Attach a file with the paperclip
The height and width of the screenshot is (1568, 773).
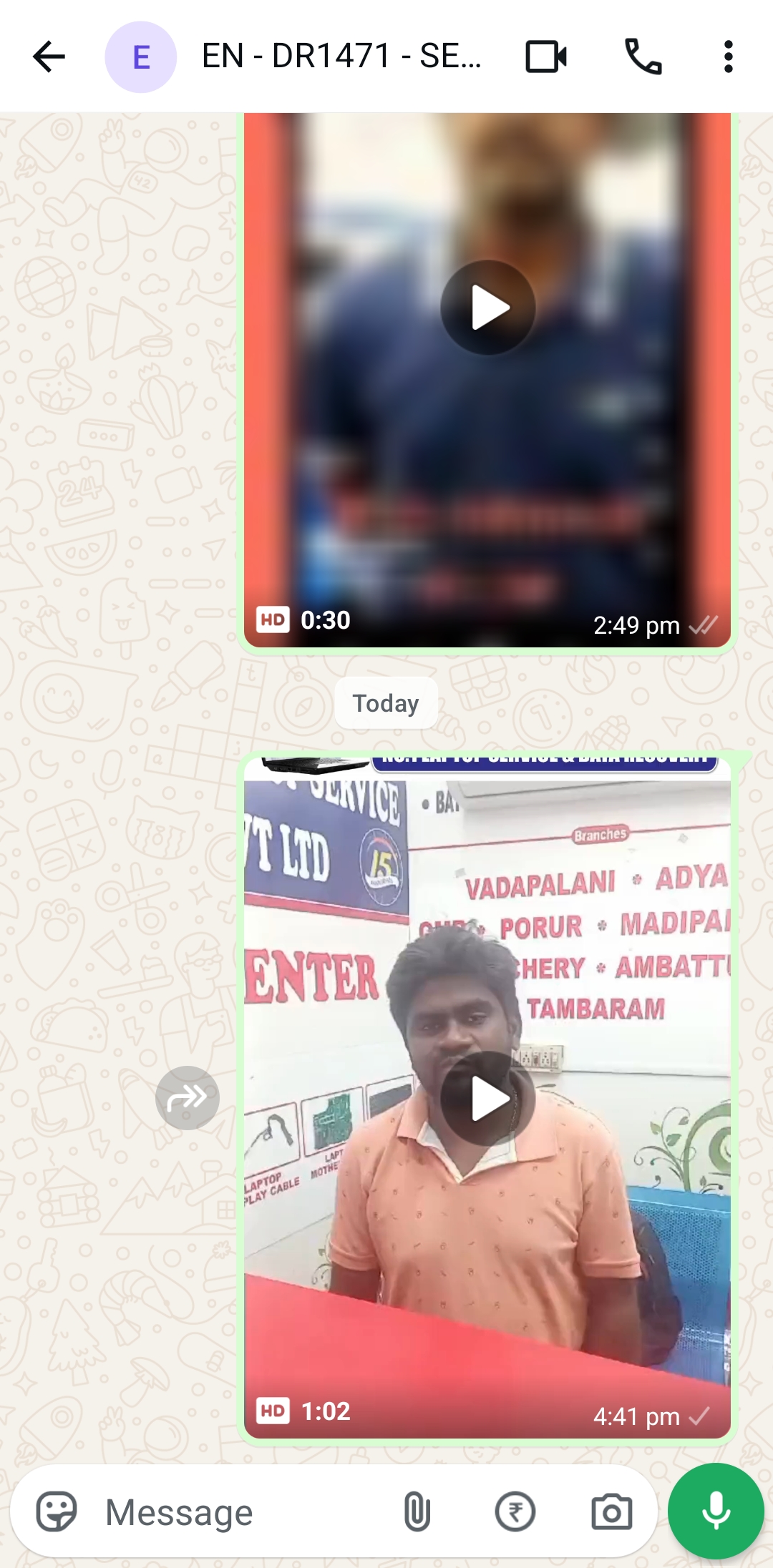[417, 1511]
